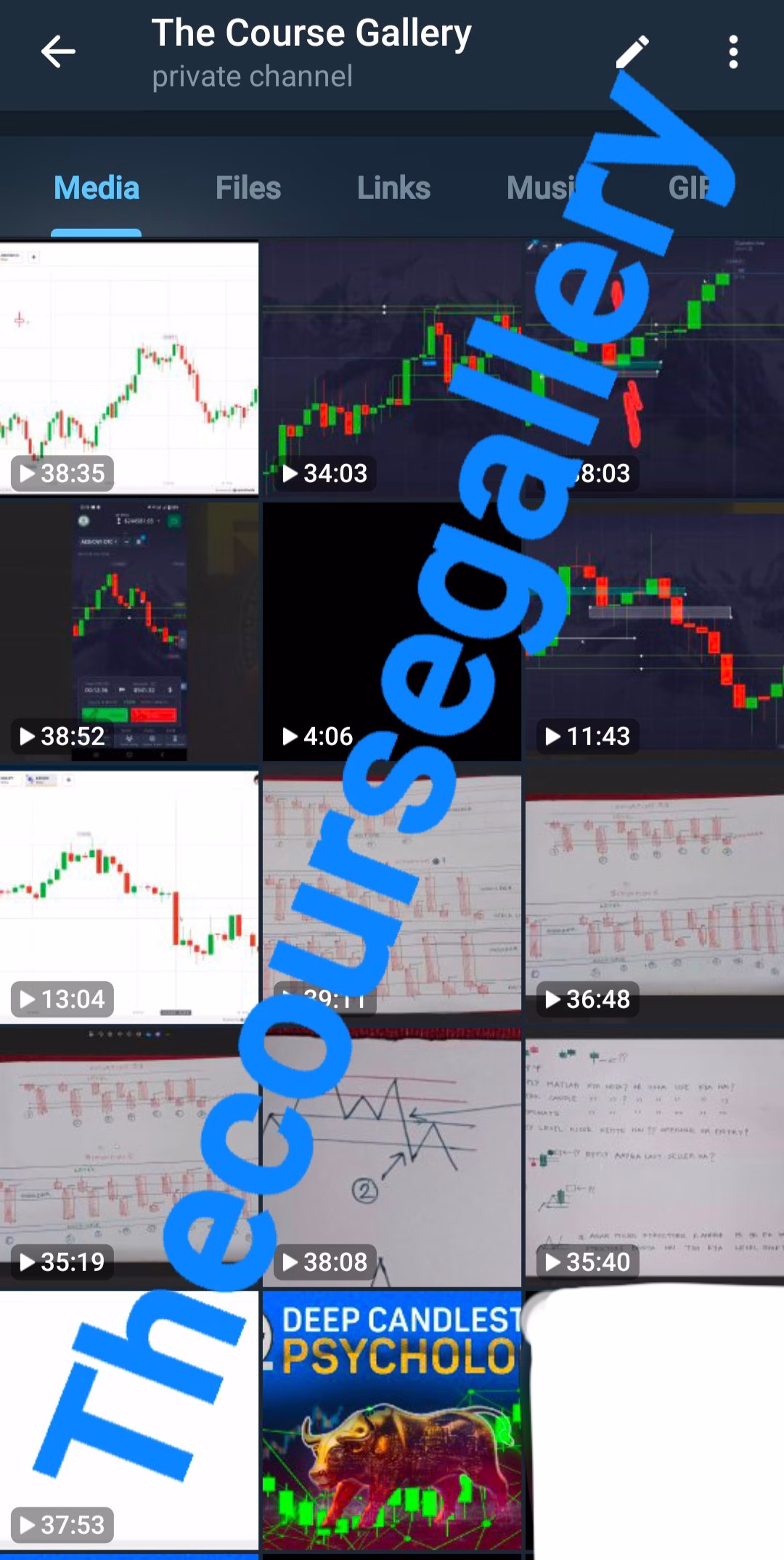Open the three-dot overflow menu
This screenshot has width=784, height=1560.
point(733,52)
